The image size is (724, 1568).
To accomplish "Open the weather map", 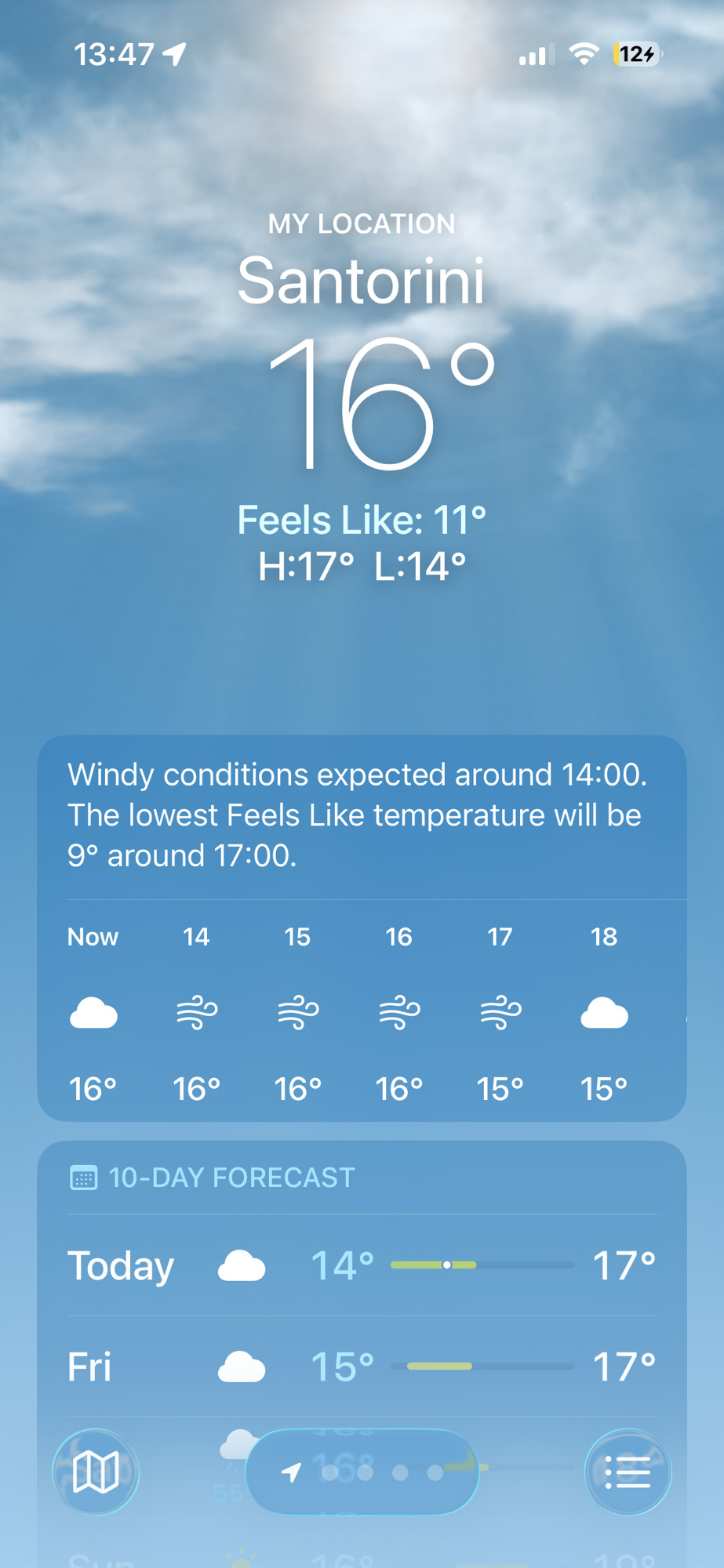I will pyautogui.click(x=96, y=1472).
